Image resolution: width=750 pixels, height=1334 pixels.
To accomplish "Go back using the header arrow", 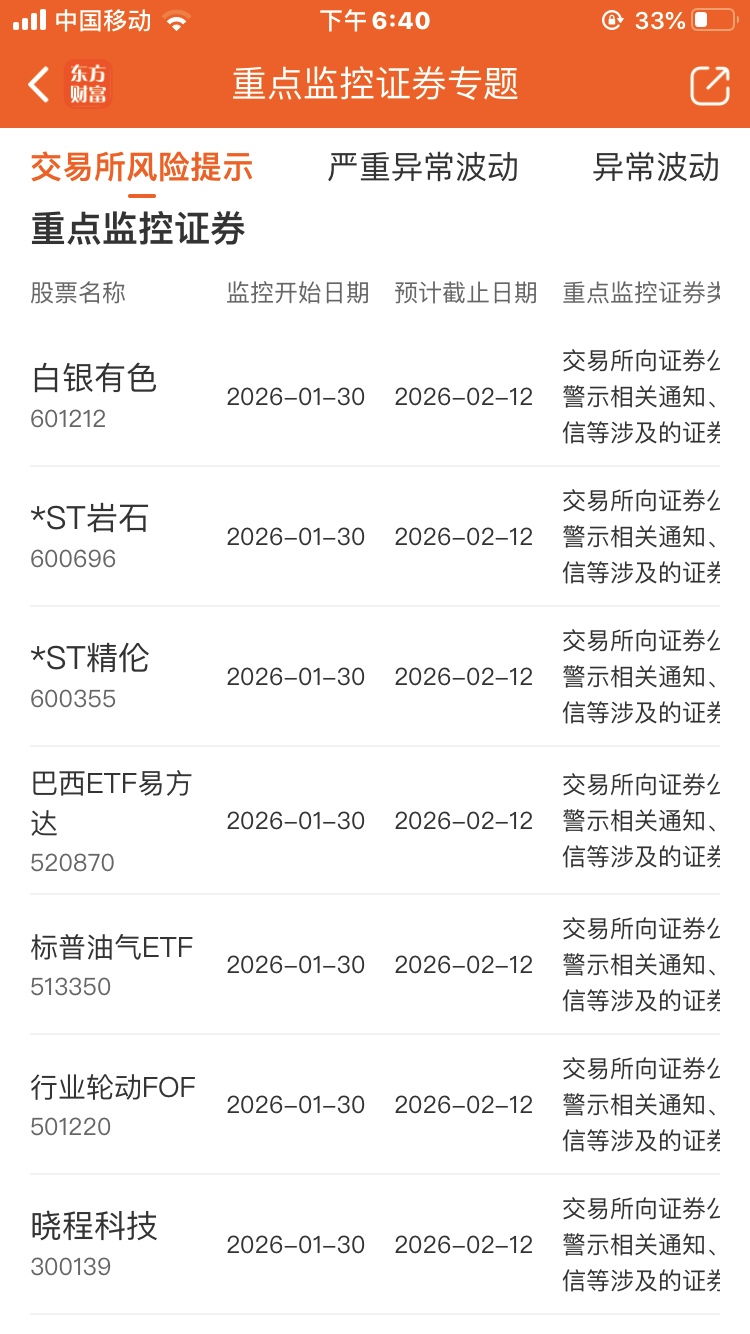I will (x=39, y=85).
